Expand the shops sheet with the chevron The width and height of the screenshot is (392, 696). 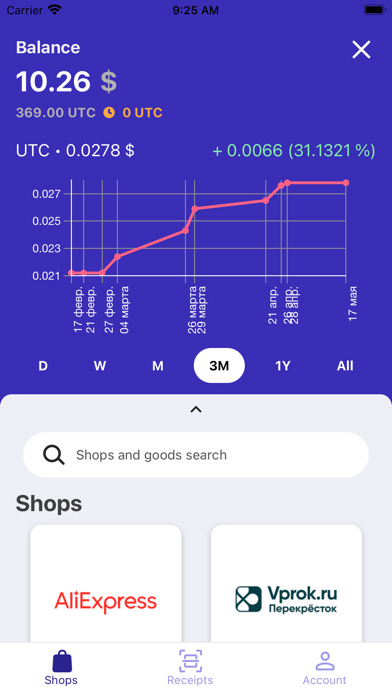click(x=196, y=410)
